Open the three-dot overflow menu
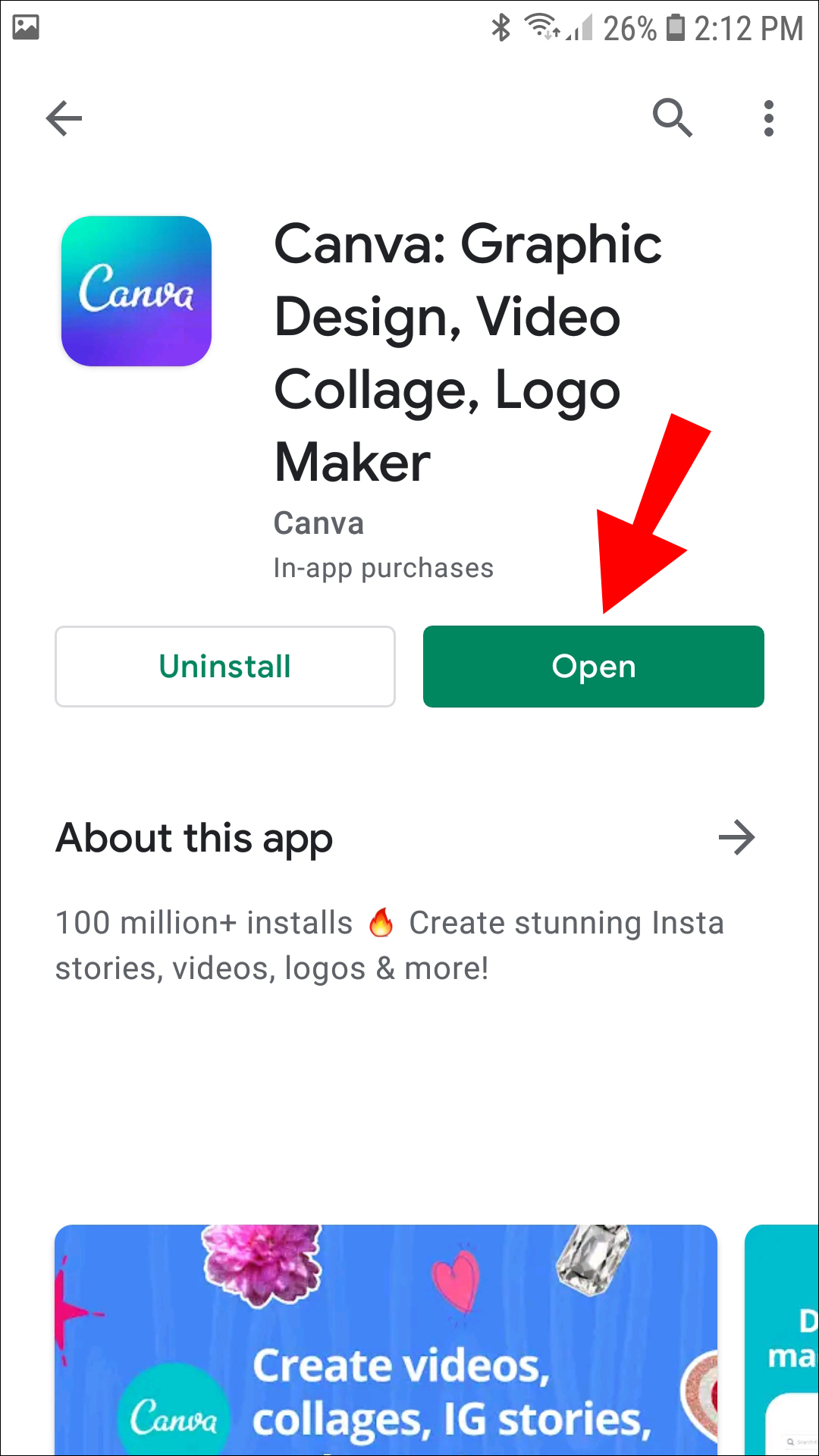Viewport: 819px width, 1456px height. point(768,118)
